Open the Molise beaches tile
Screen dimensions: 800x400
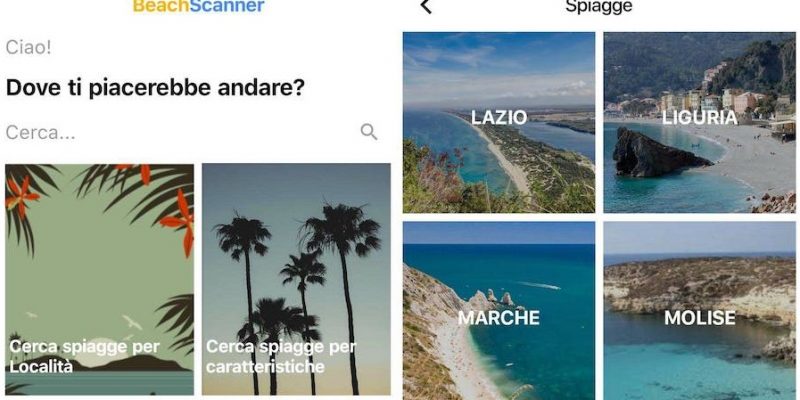pos(699,310)
